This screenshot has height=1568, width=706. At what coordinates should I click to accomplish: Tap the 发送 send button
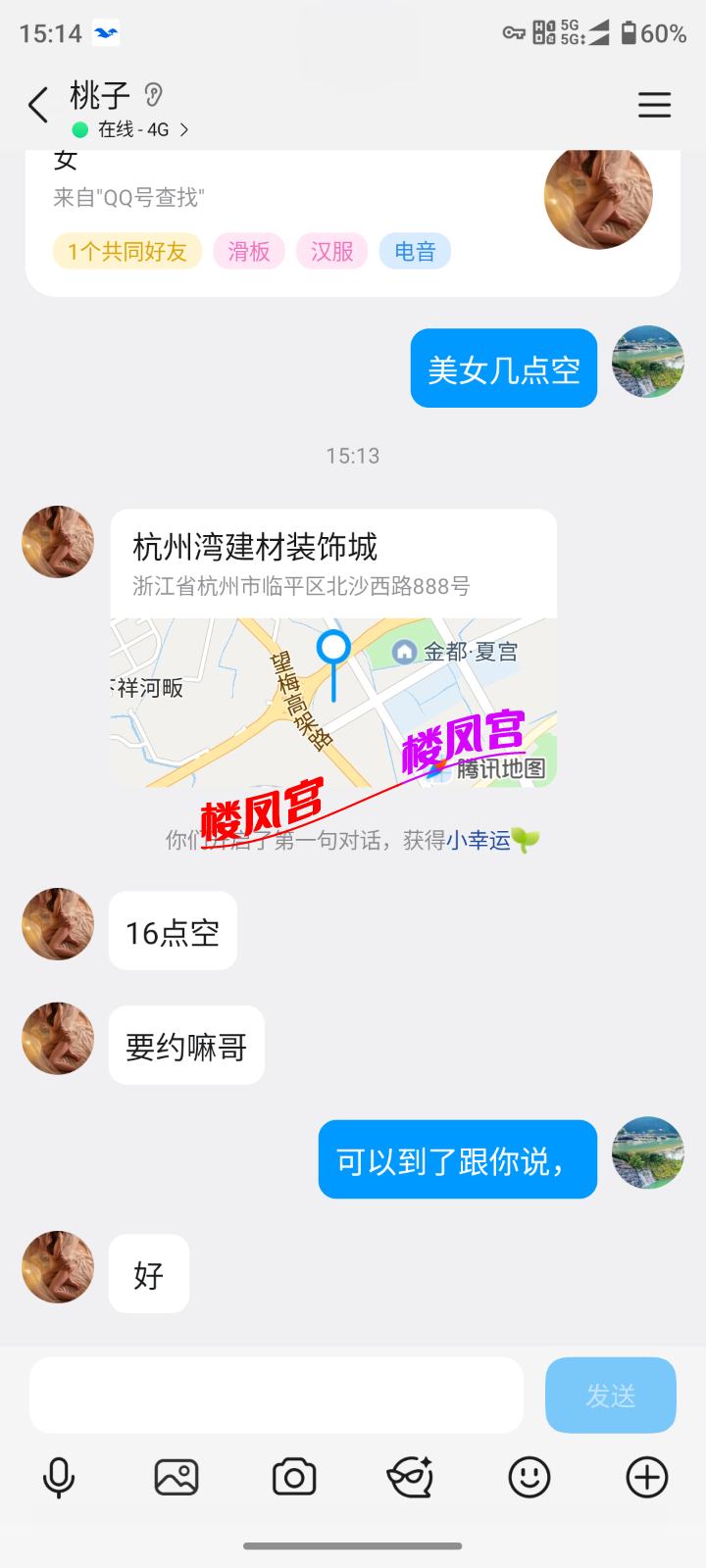click(x=610, y=1395)
